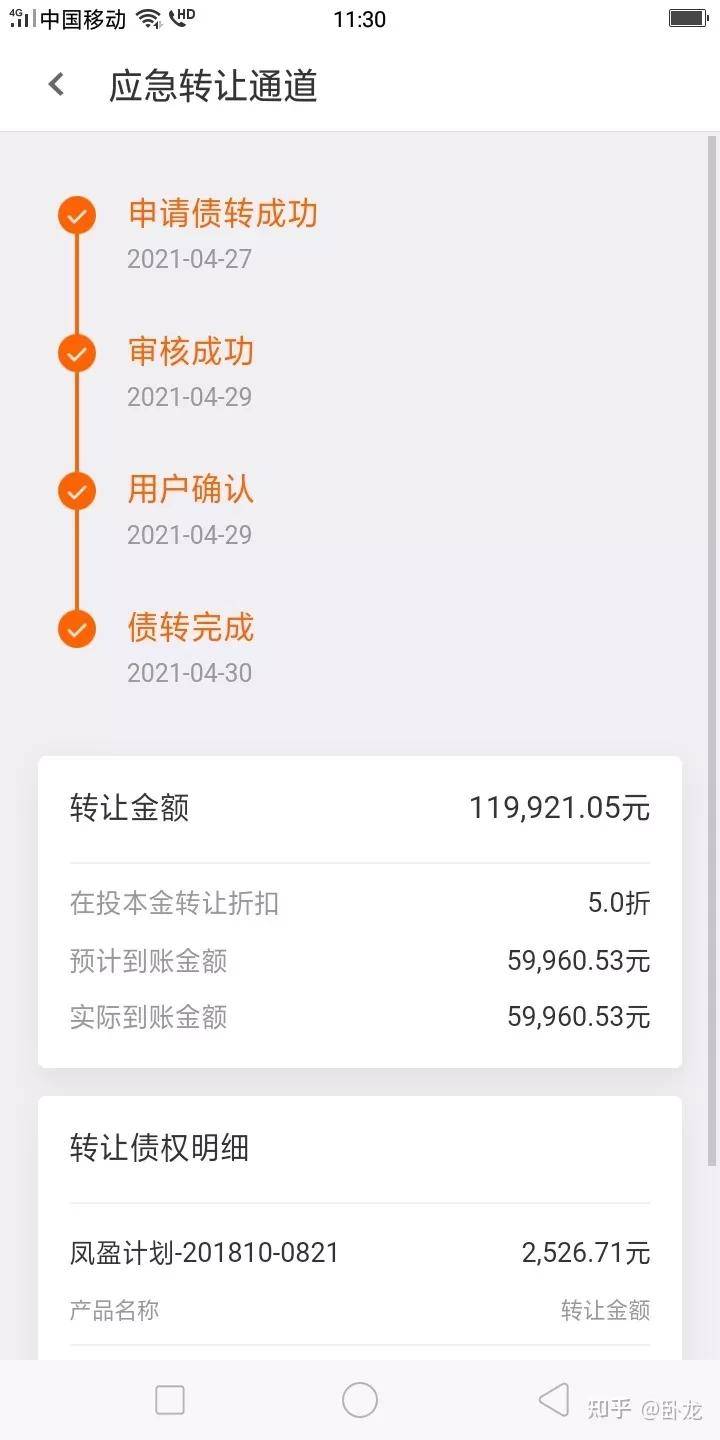720x1440 pixels.
Task: Tap the checkmark icon beside 申请债转成功
Action: pyautogui.click(x=77, y=214)
